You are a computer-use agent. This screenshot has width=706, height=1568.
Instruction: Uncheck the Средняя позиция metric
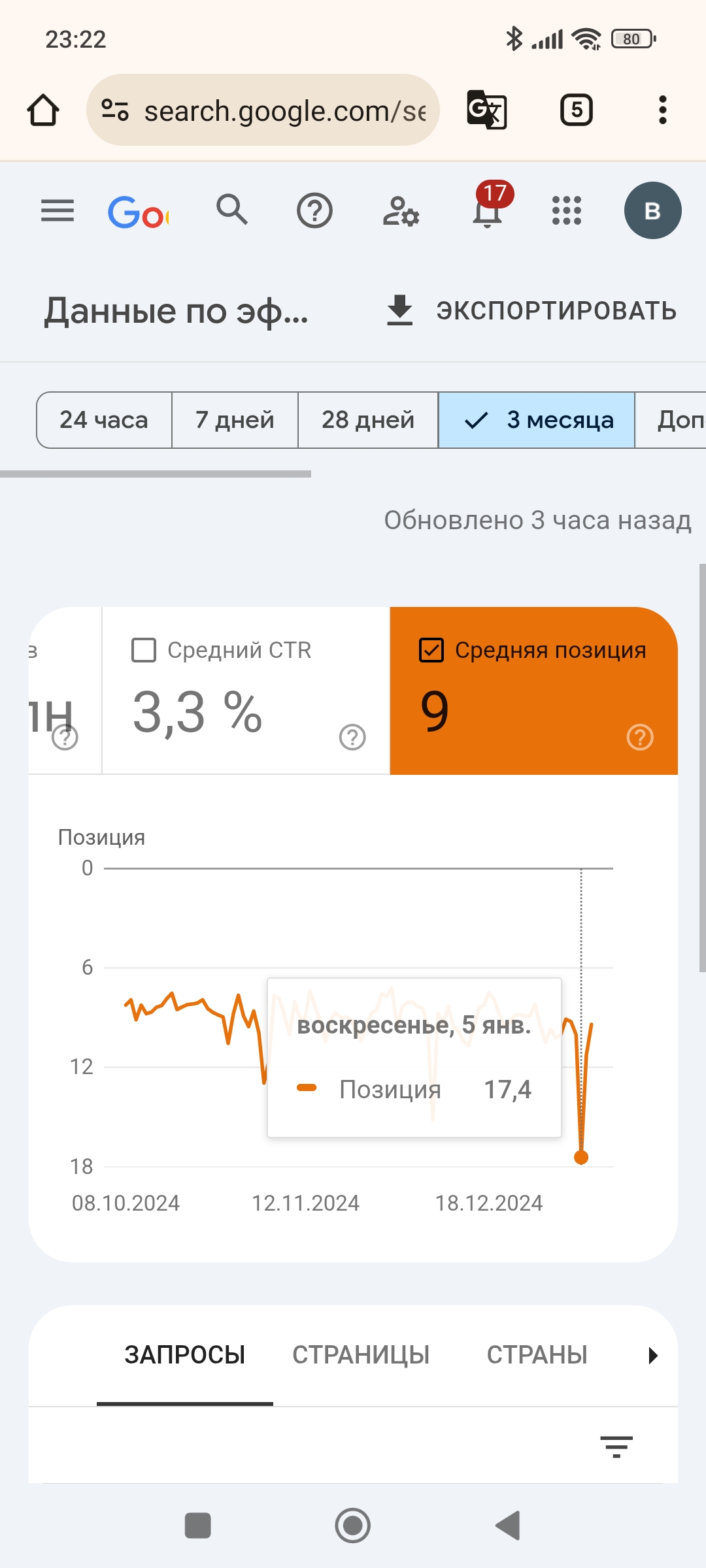(431, 650)
